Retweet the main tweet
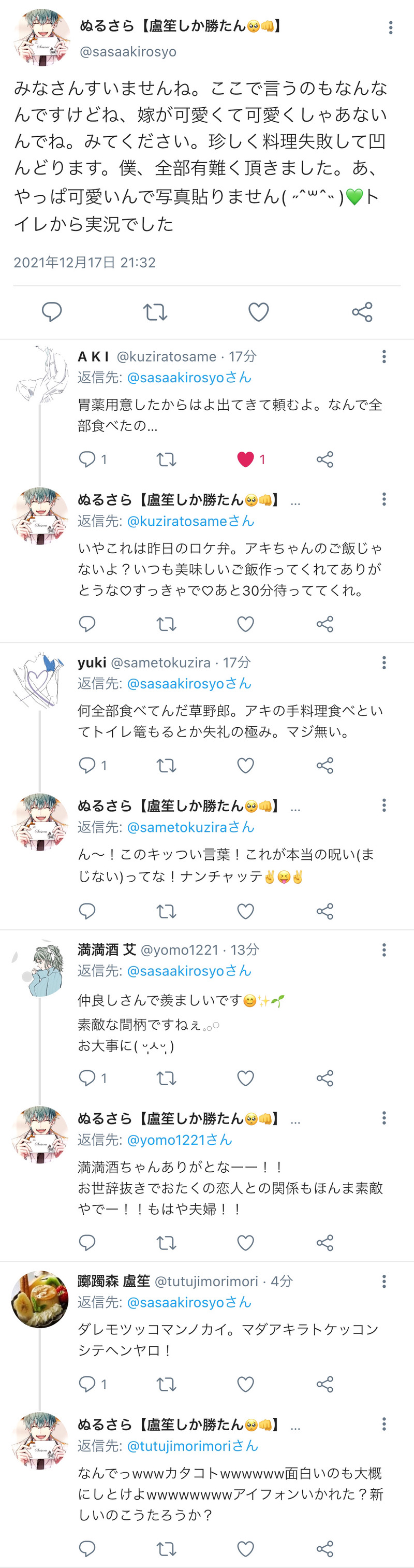The width and height of the screenshot is (414, 1568). click(x=155, y=312)
